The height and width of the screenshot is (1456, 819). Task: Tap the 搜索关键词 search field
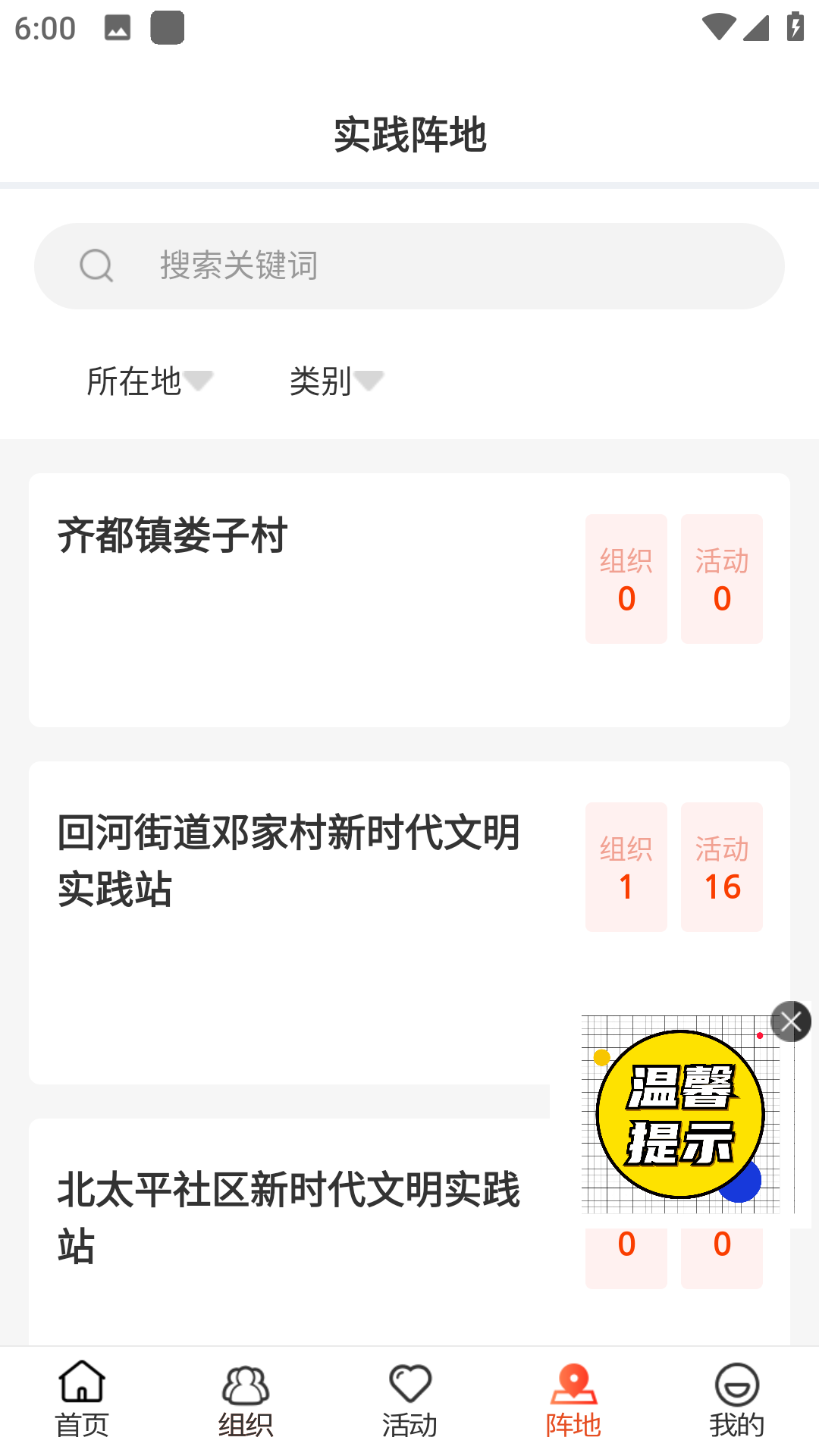coord(409,266)
